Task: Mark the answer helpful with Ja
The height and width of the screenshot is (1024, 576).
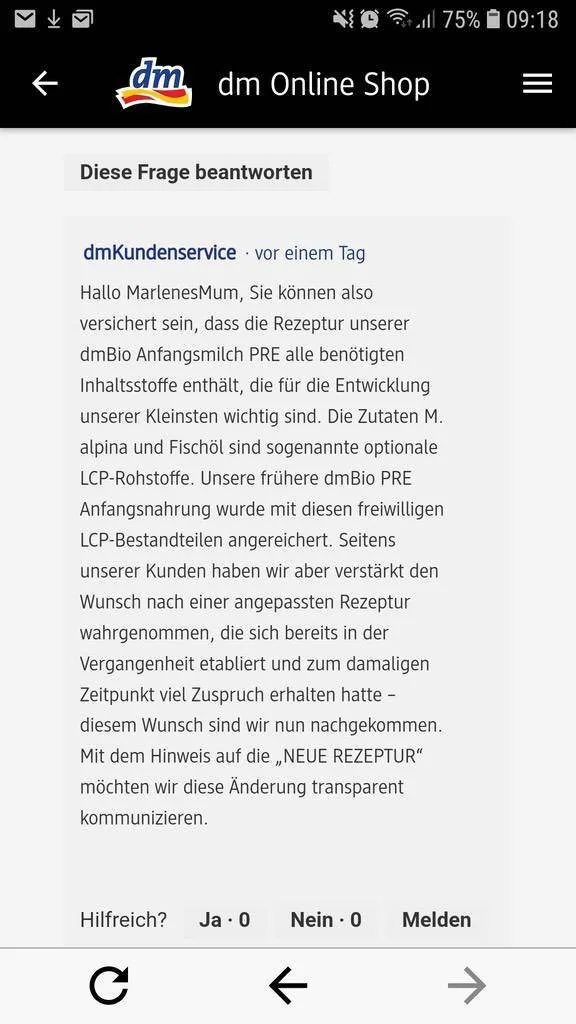Action: tap(225, 920)
